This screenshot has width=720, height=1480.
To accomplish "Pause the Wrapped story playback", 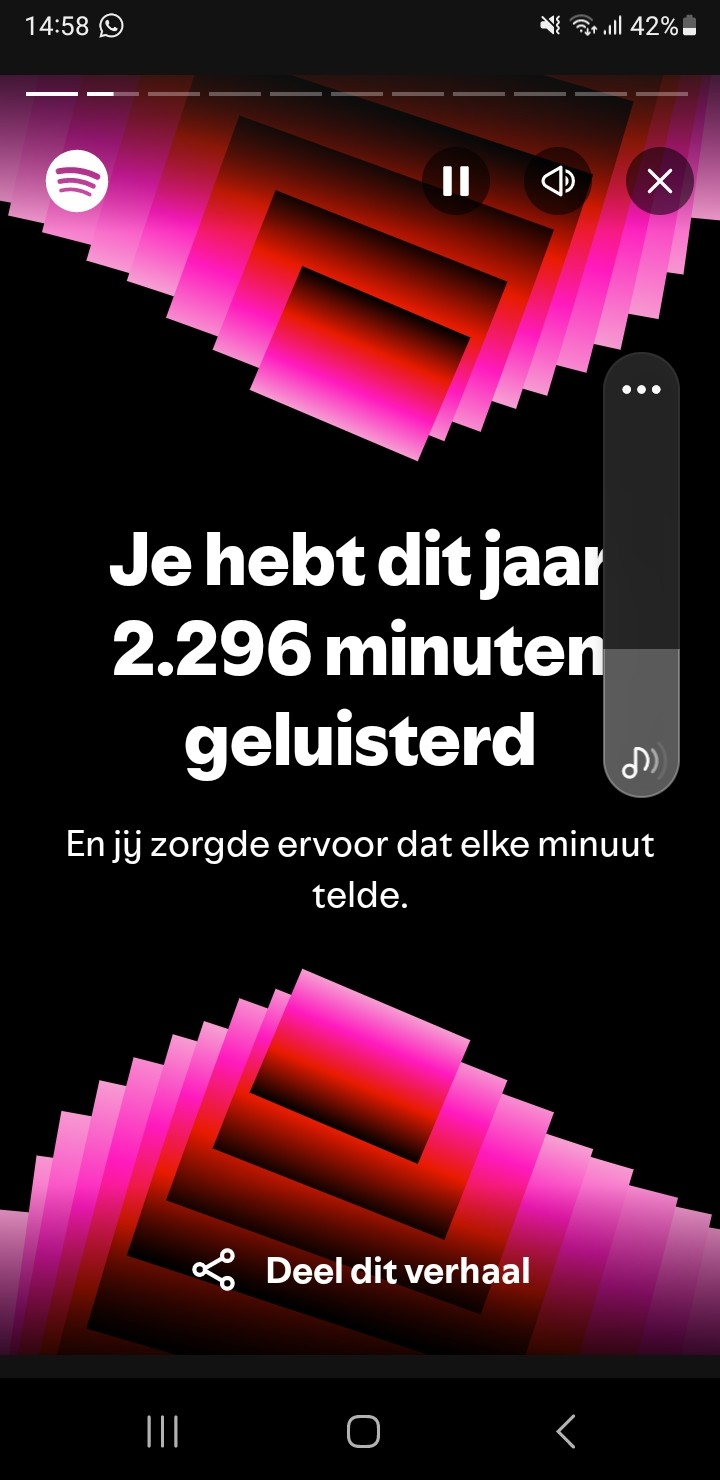I will click(456, 181).
